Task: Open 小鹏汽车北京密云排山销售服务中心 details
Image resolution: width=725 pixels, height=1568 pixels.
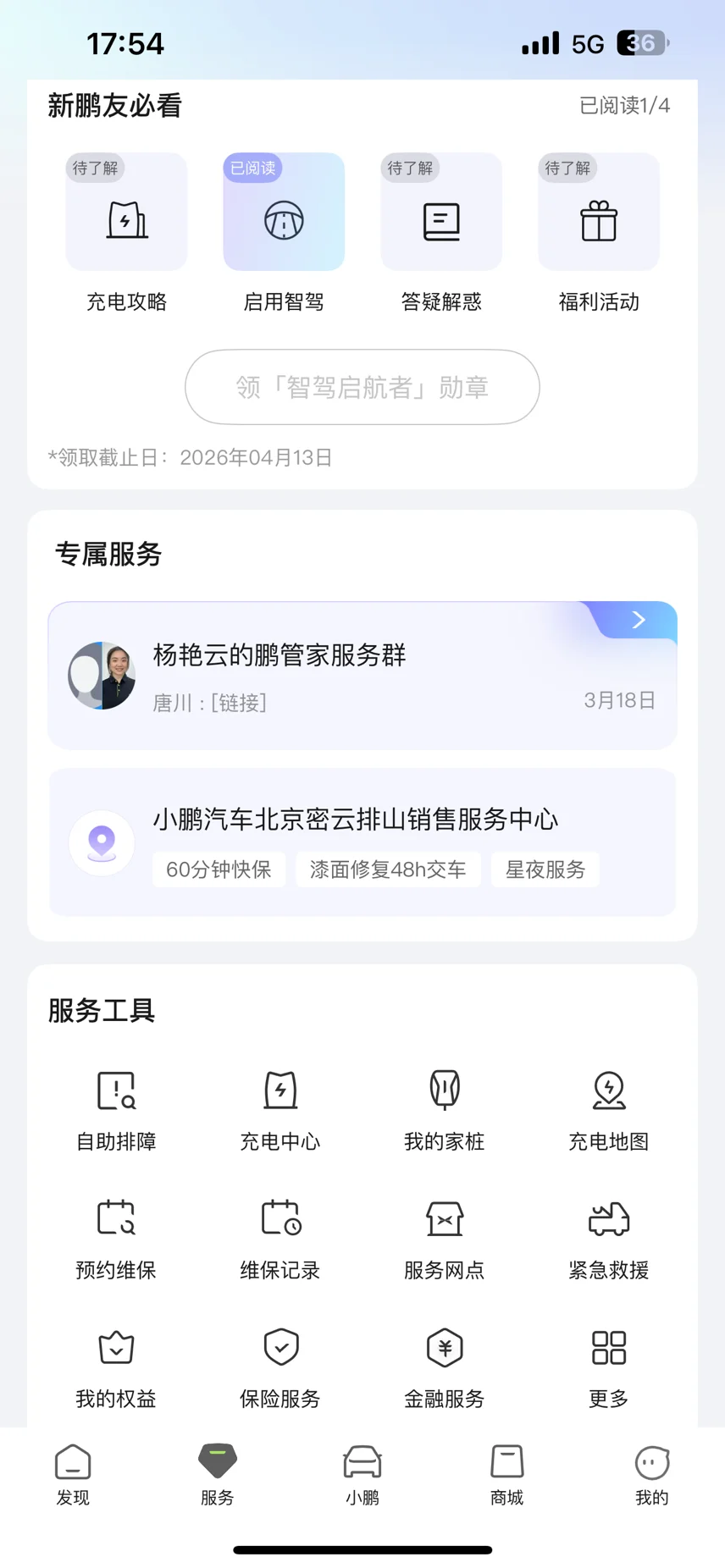Action: (x=362, y=842)
